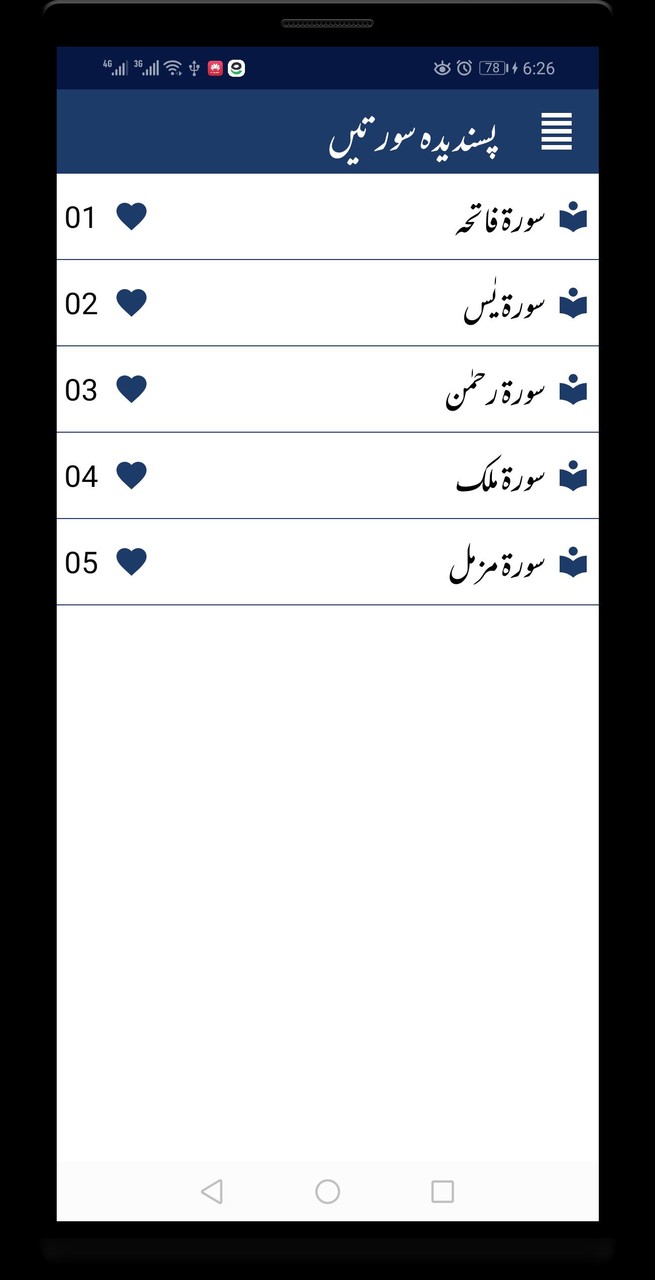Open Surah Yaseen (سورۃ یٰس)
The height and width of the screenshot is (1280, 655).
pyautogui.click(x=504, y=304)
